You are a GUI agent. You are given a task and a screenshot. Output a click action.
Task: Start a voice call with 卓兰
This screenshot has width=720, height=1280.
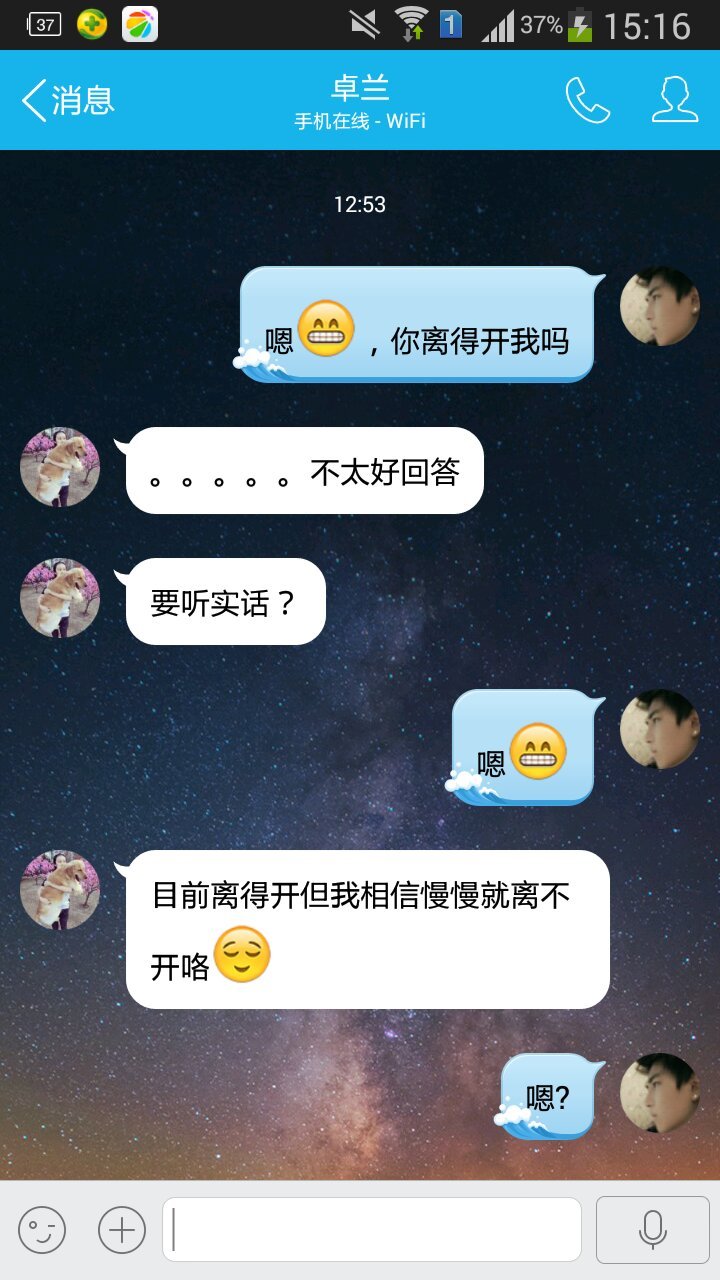pos(587,100)
